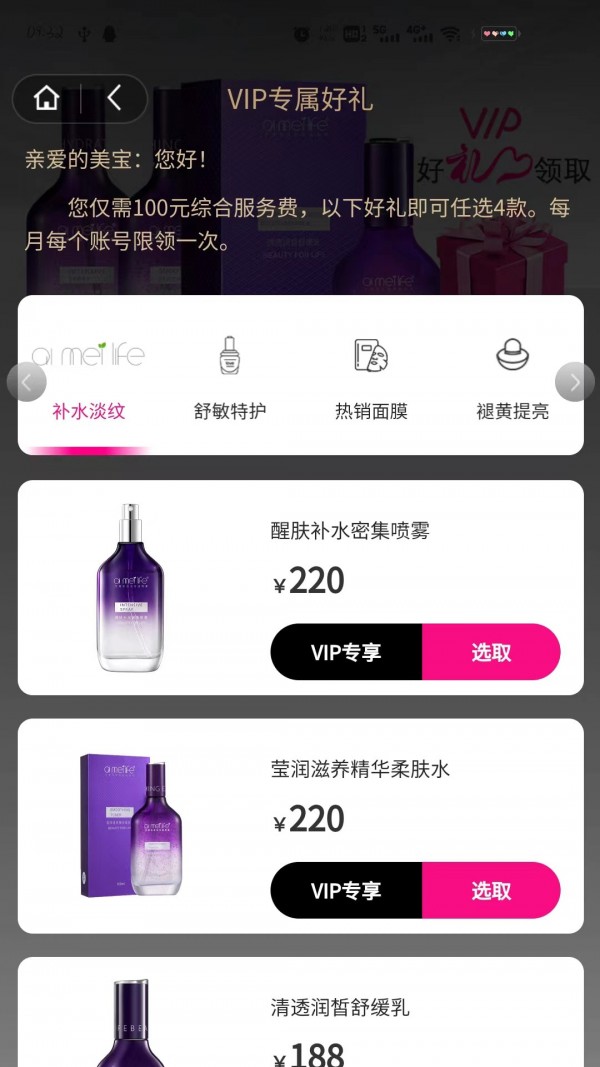Image resolution: width=600 pixels, height=1067 pixels.
Task: Tap the back arrow in header
Action: tap(114, 99)
